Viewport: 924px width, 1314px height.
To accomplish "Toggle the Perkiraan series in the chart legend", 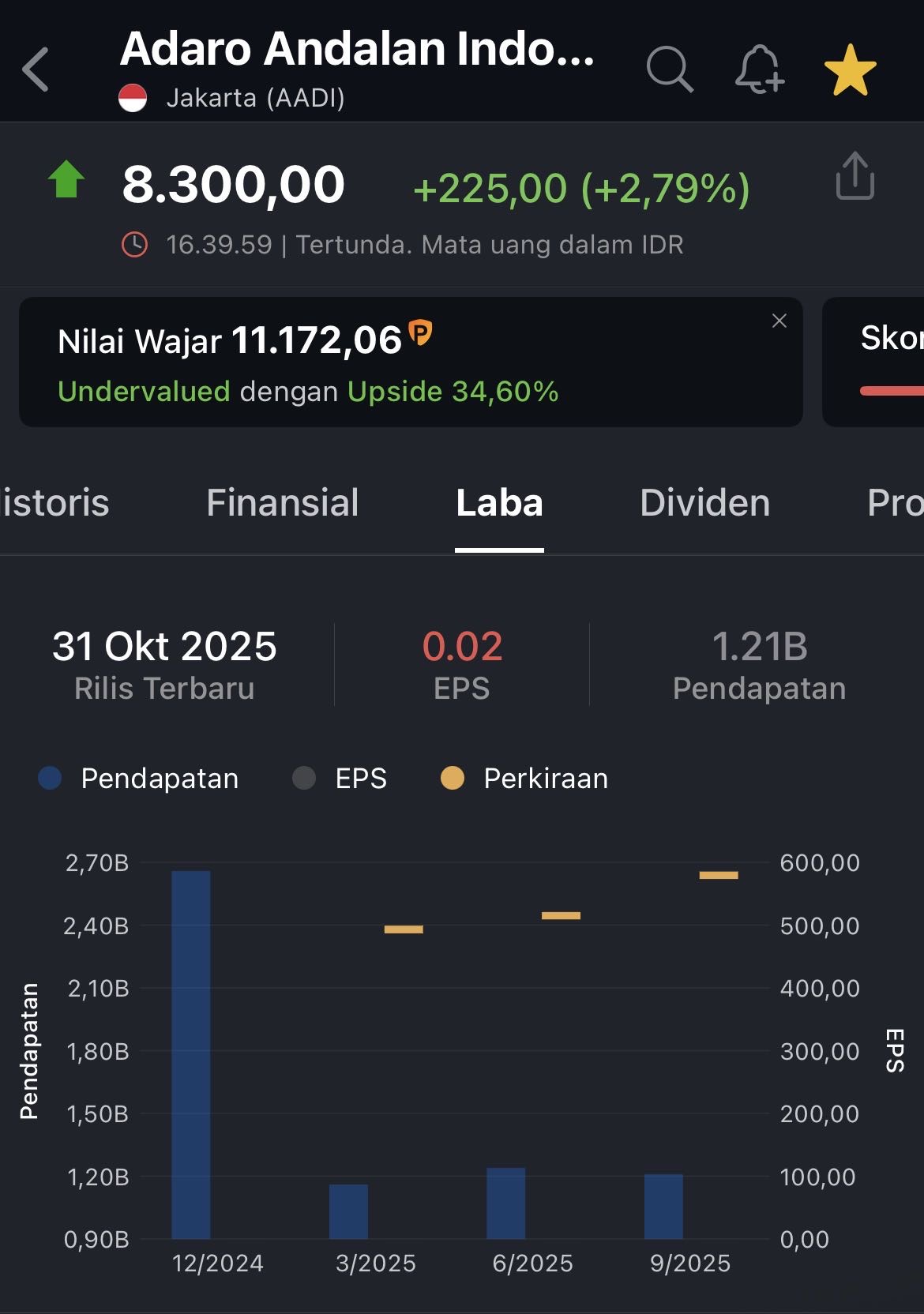I will (525, 779).
